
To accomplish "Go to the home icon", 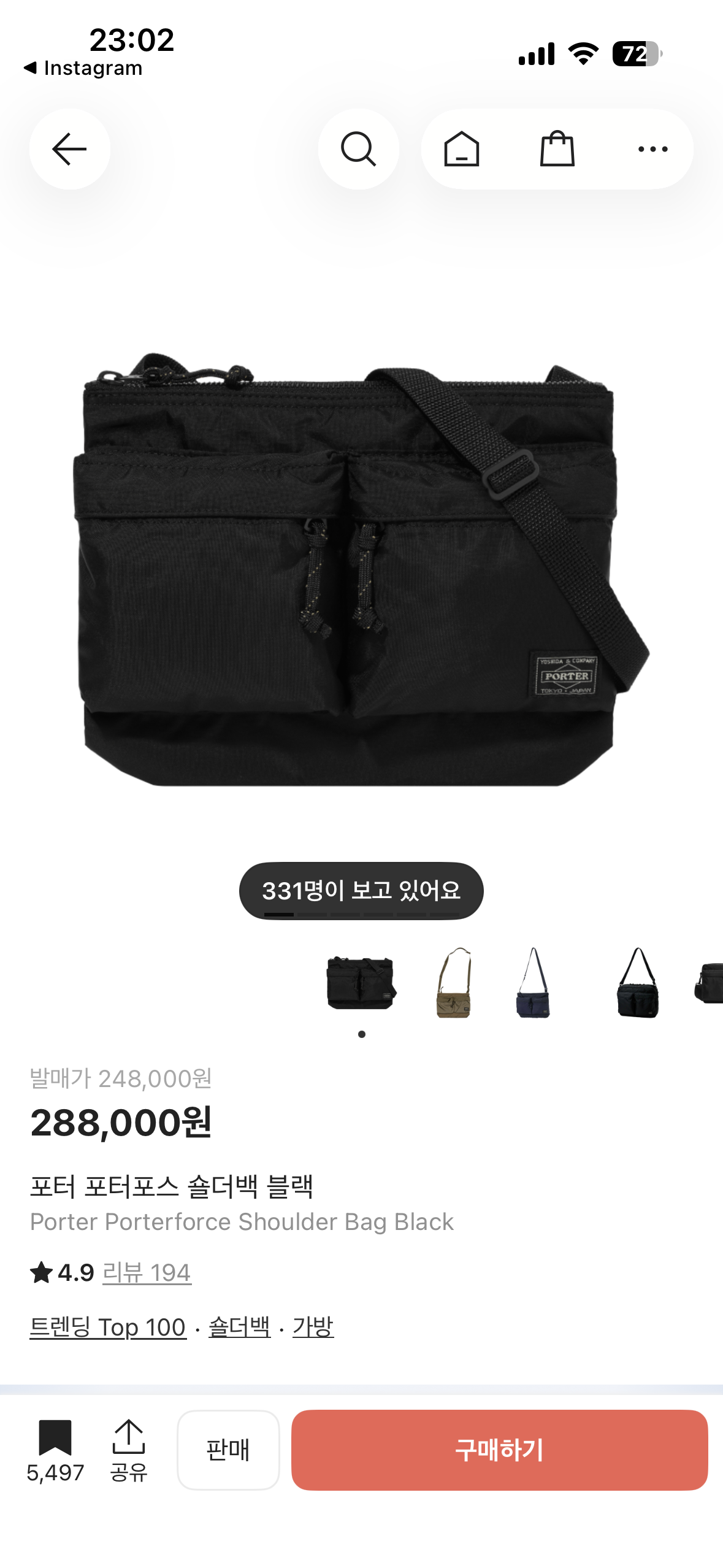I will [x=461, y=149].
